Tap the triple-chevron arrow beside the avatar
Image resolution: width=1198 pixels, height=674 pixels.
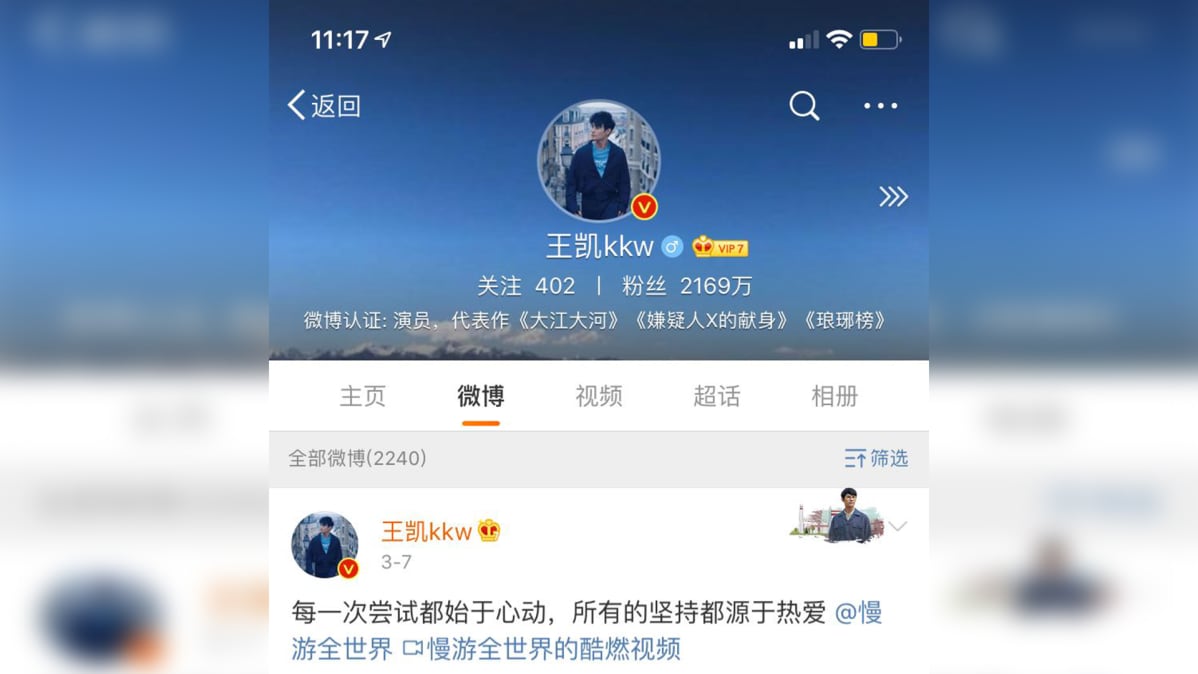[x=893, y=196]
